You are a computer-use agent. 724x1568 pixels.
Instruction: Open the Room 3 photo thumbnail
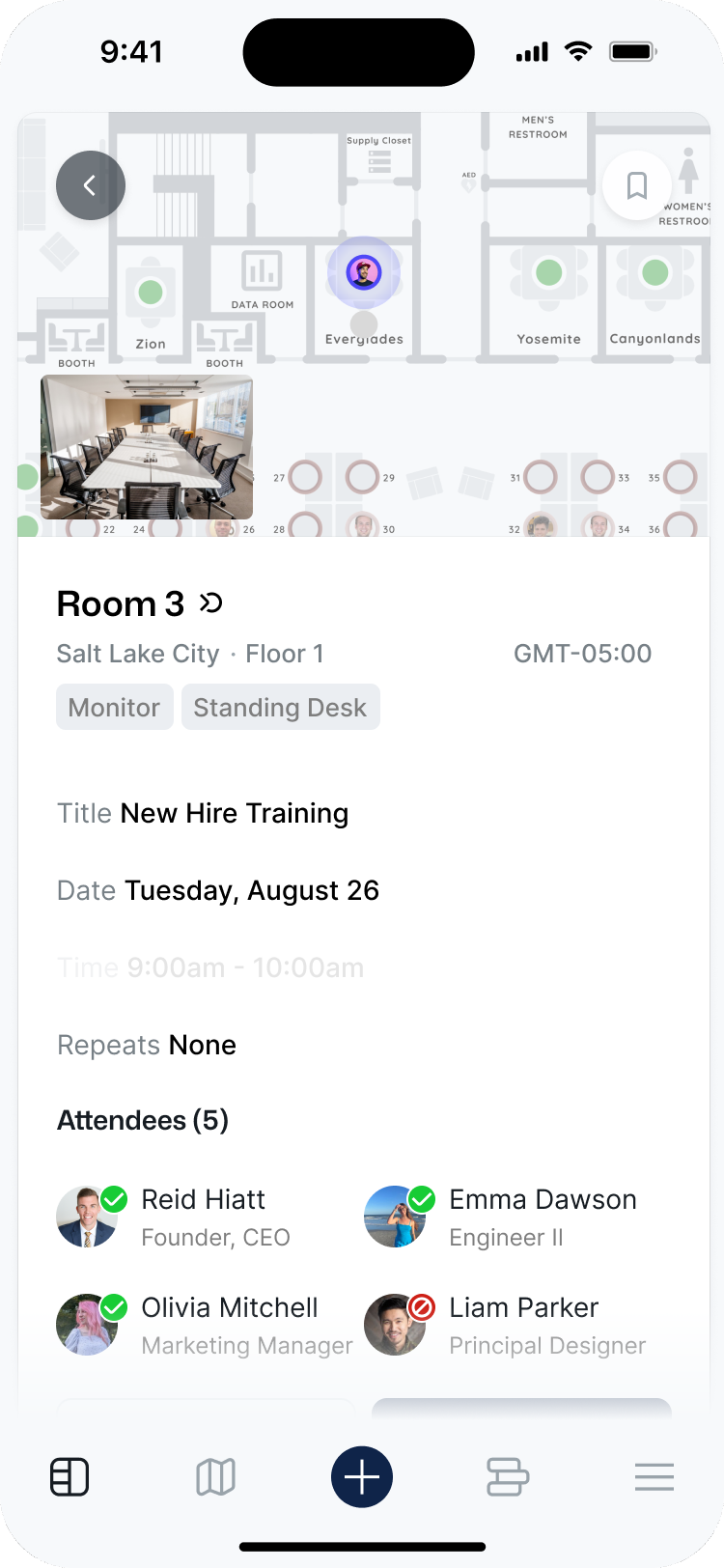(x=146, y=445)
